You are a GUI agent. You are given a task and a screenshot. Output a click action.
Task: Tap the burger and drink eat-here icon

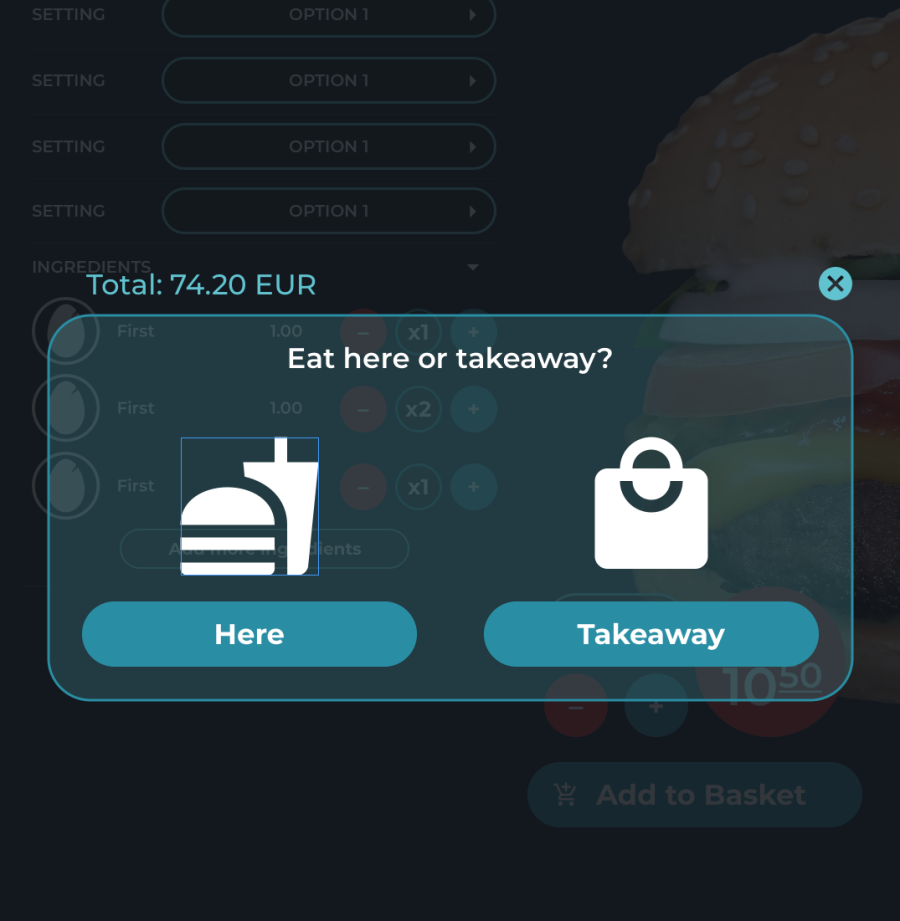(249, 506)
